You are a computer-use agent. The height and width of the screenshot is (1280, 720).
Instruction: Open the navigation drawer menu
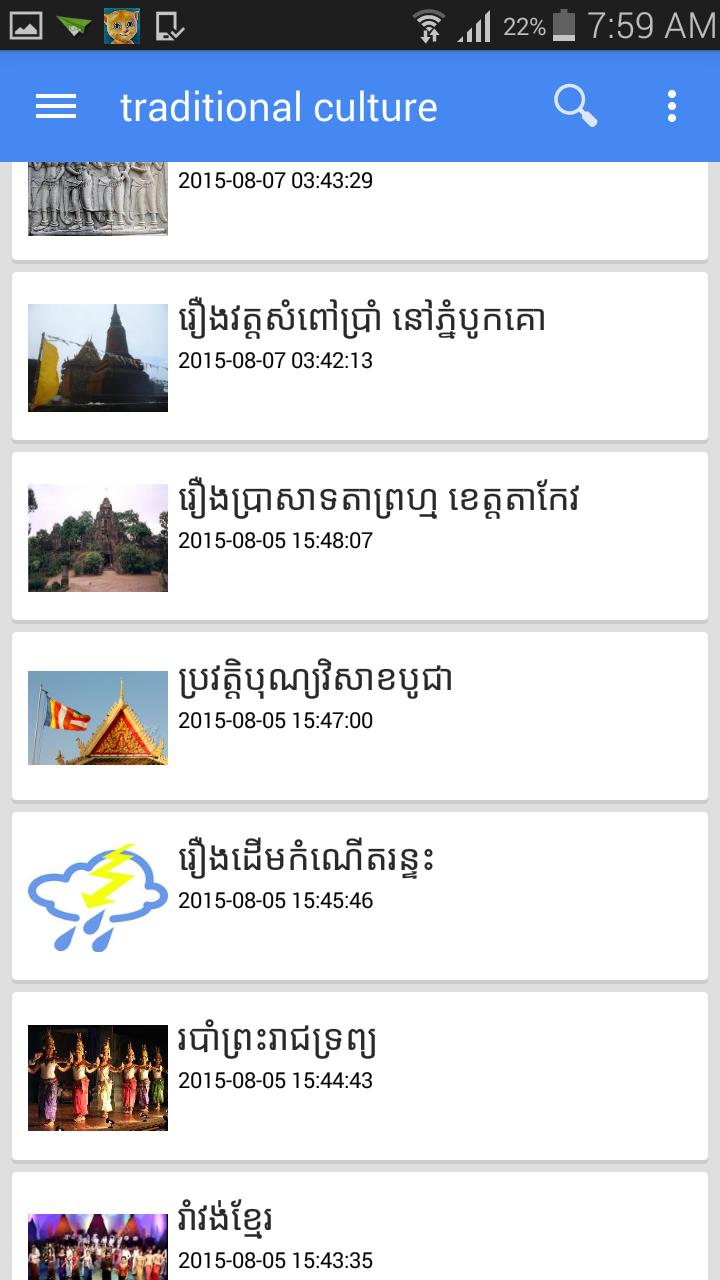pos(55,106)
